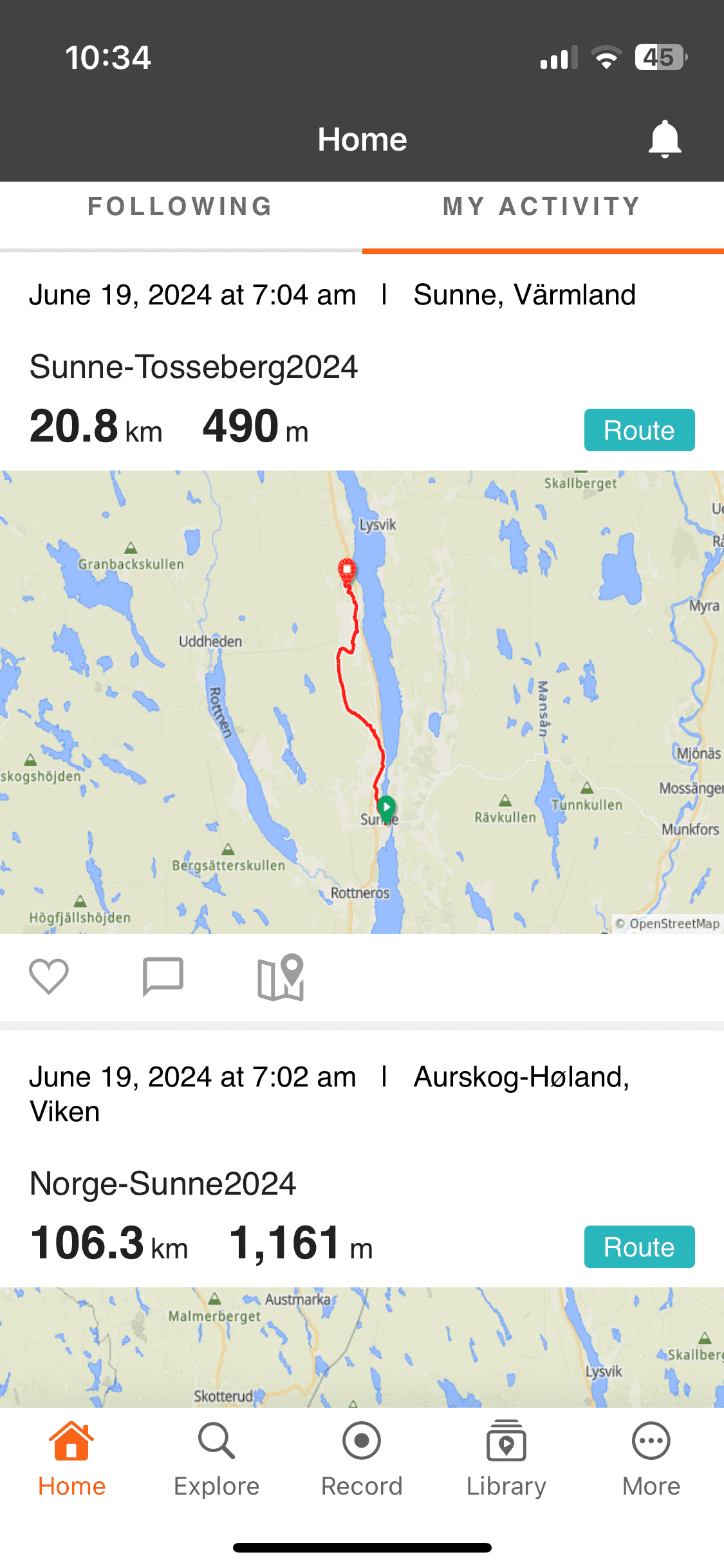Open the notifications bell
Viewport: 724px width, 1568px height.
point(664,139)
